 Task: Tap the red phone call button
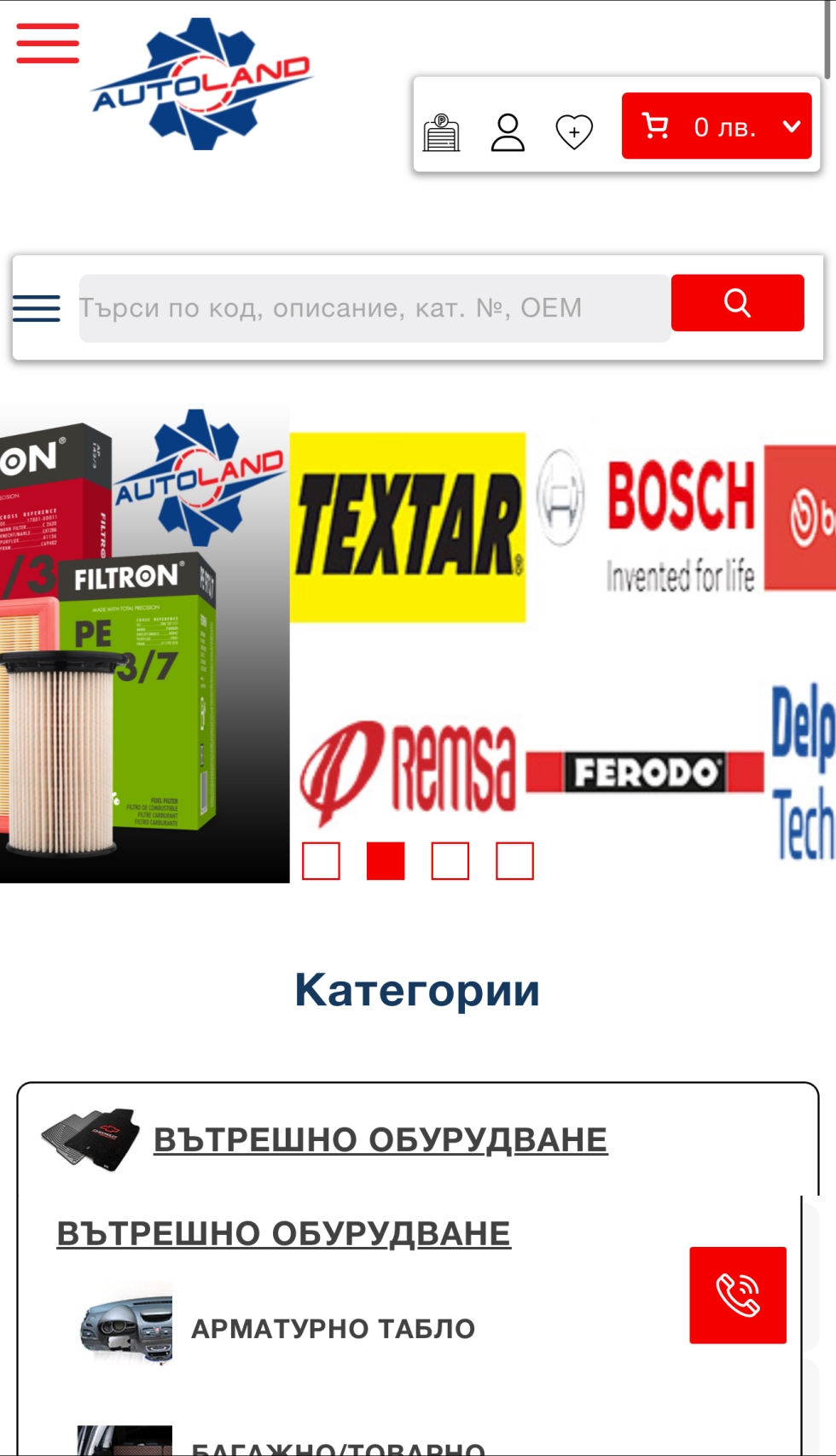pyautogui.click(x=738, y=1296)
